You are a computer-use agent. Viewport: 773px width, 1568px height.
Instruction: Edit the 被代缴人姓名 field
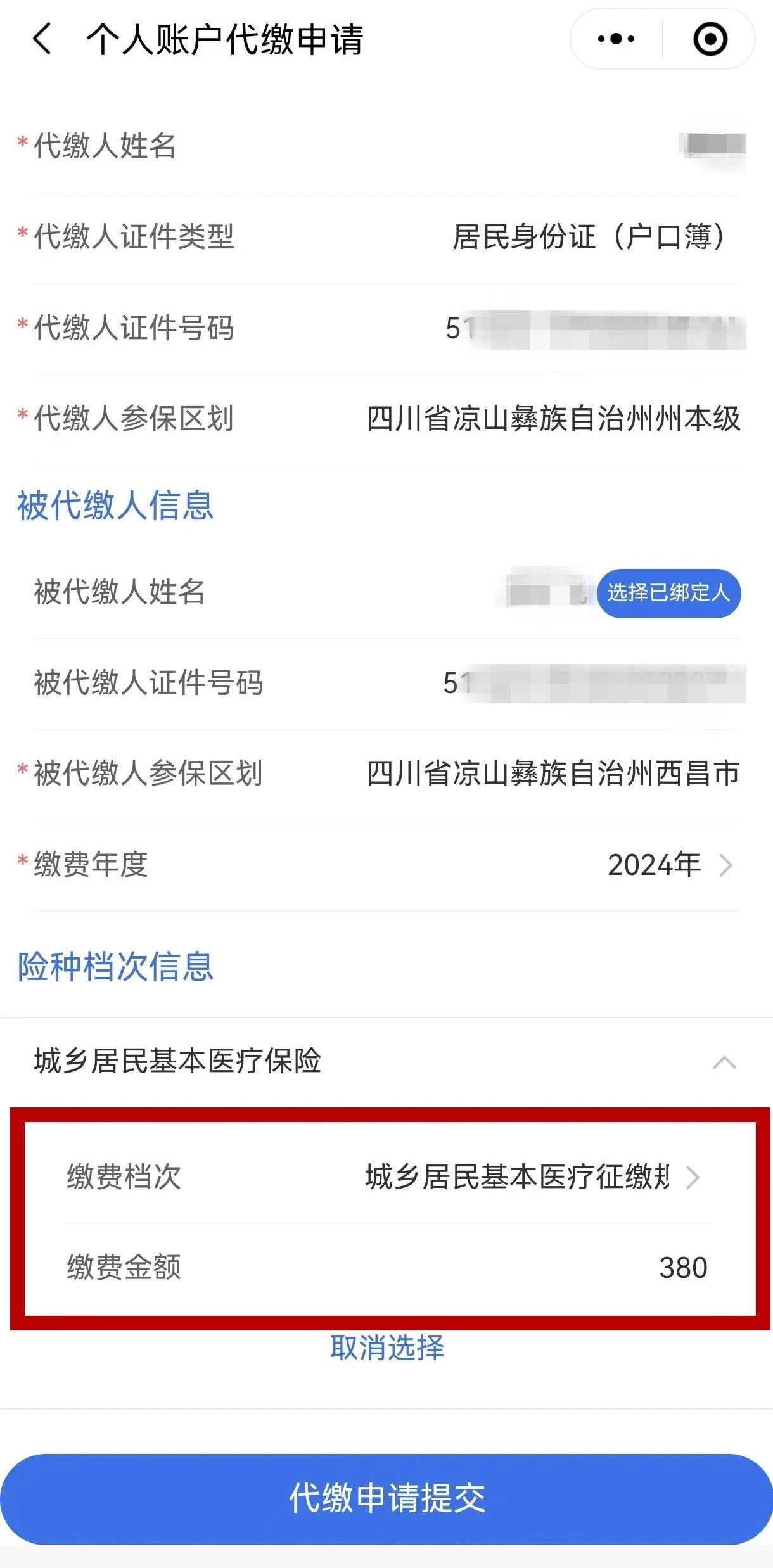click(x=545, y=593)
